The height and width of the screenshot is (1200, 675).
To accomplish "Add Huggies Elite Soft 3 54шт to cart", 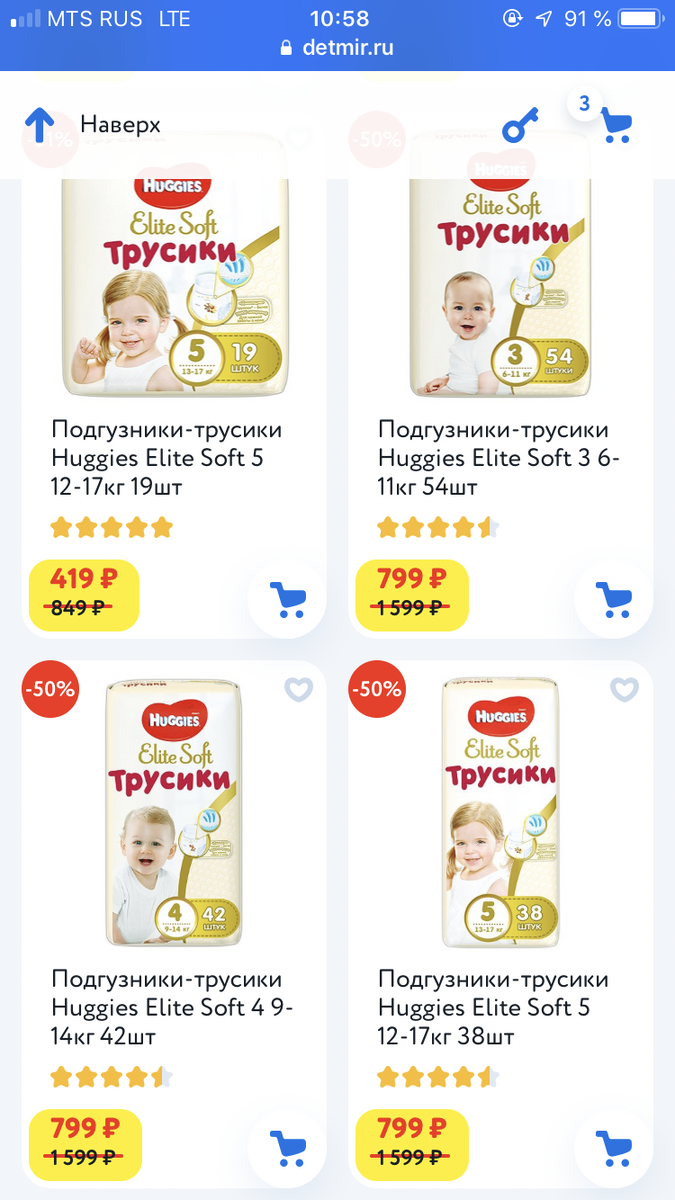I will (x=613, y=599).
